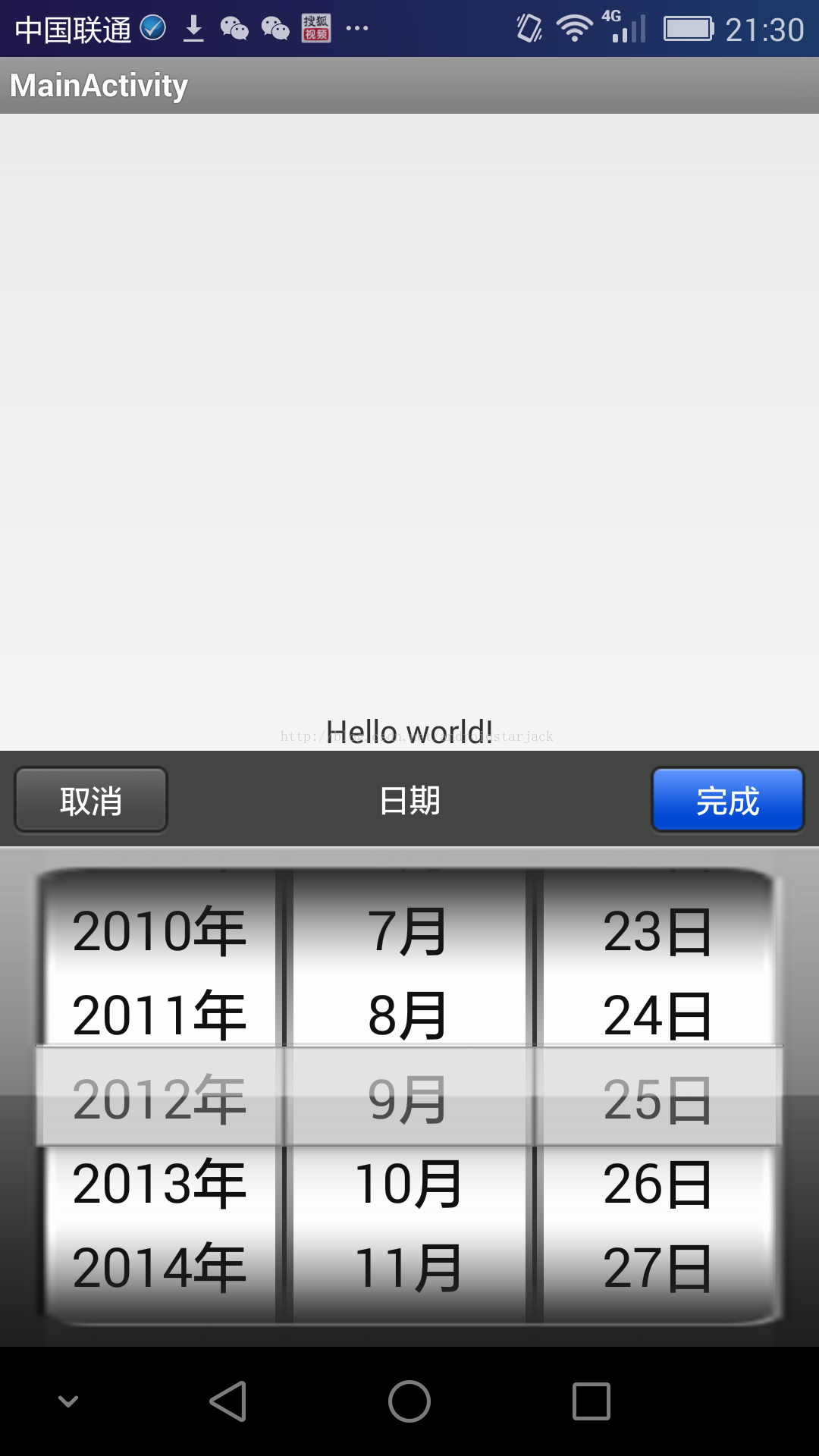The height and width of the screenshot is (1456, 819).
Task: Go back using the system back button
Action: [x=228, y=1401]
